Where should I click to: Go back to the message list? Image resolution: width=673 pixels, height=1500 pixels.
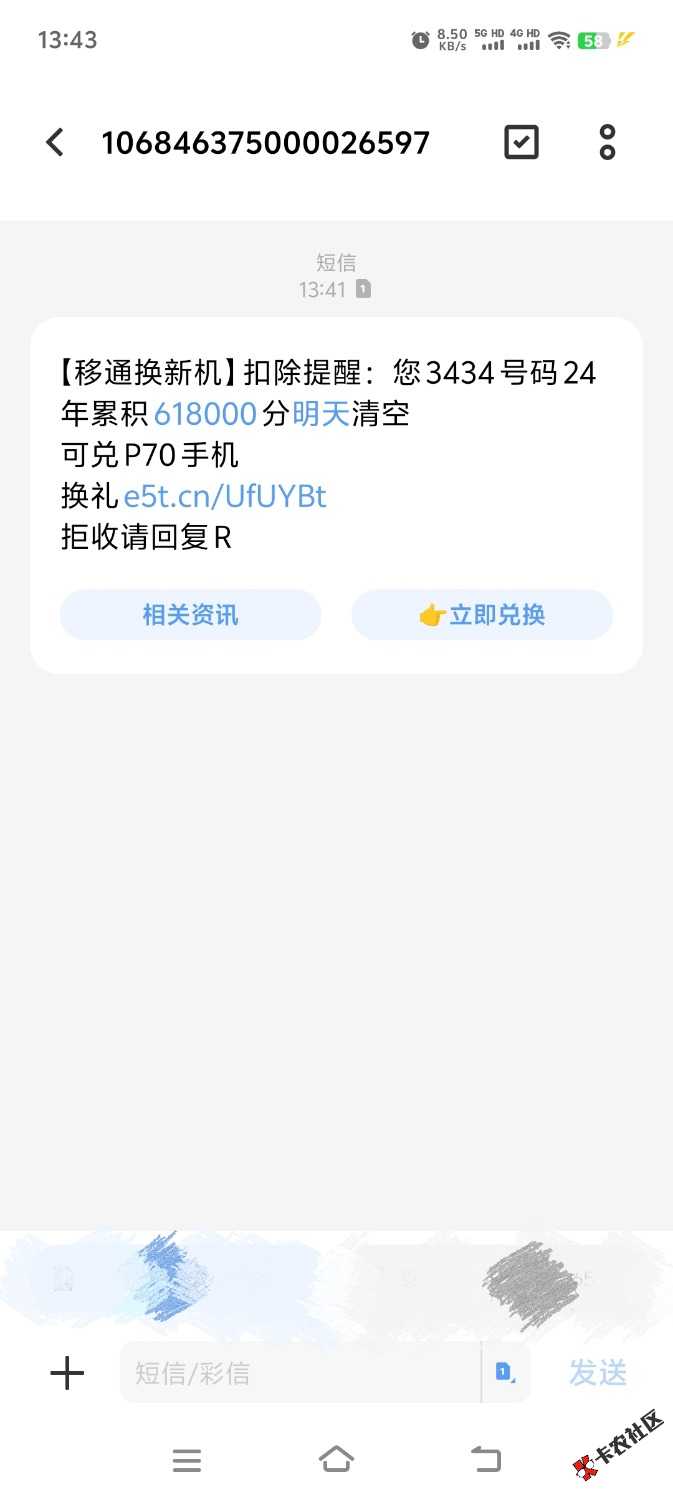(55, 143)
